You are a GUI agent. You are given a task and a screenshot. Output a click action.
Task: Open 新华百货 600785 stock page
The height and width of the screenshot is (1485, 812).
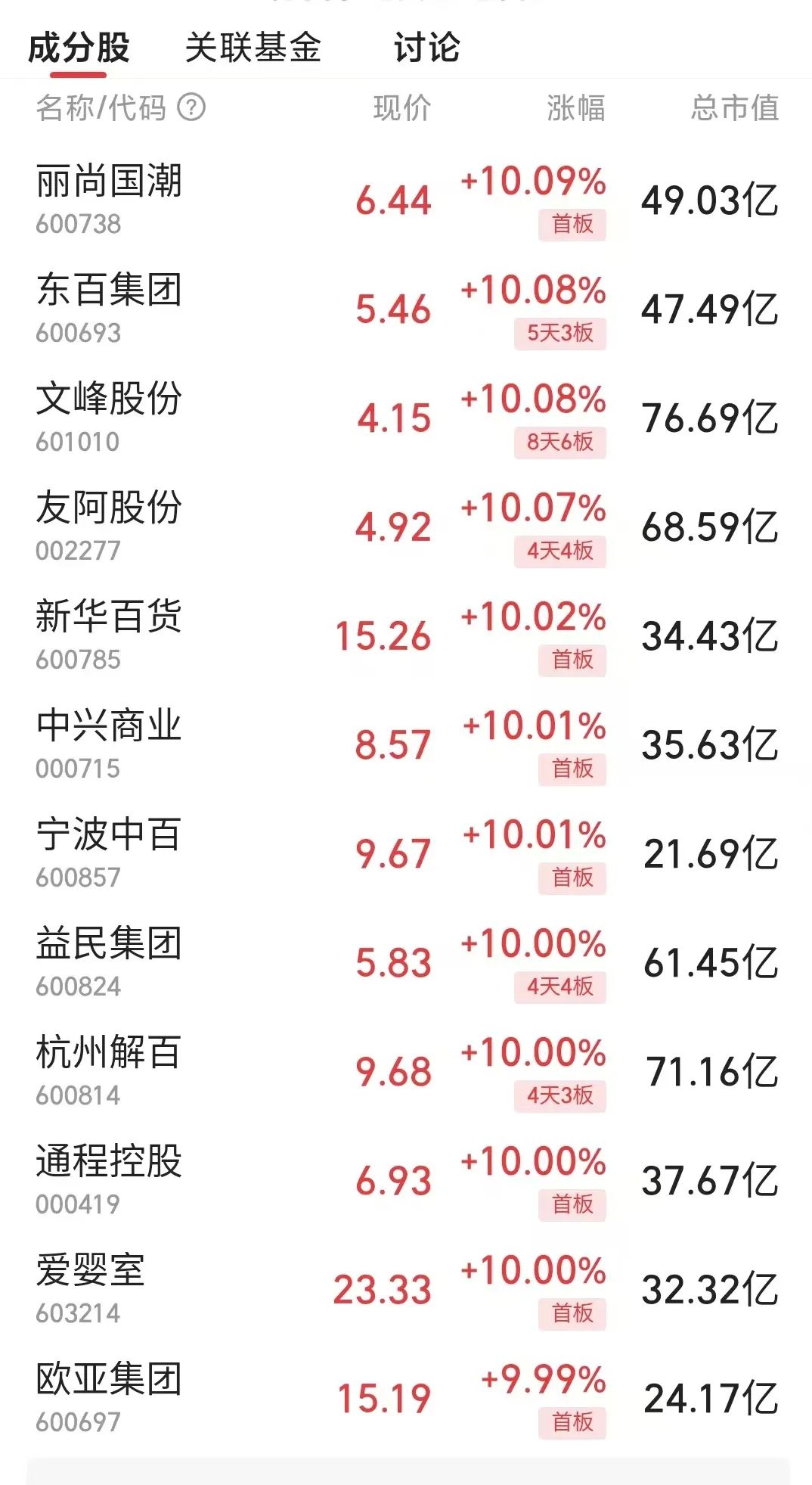[x=406, y=636]
